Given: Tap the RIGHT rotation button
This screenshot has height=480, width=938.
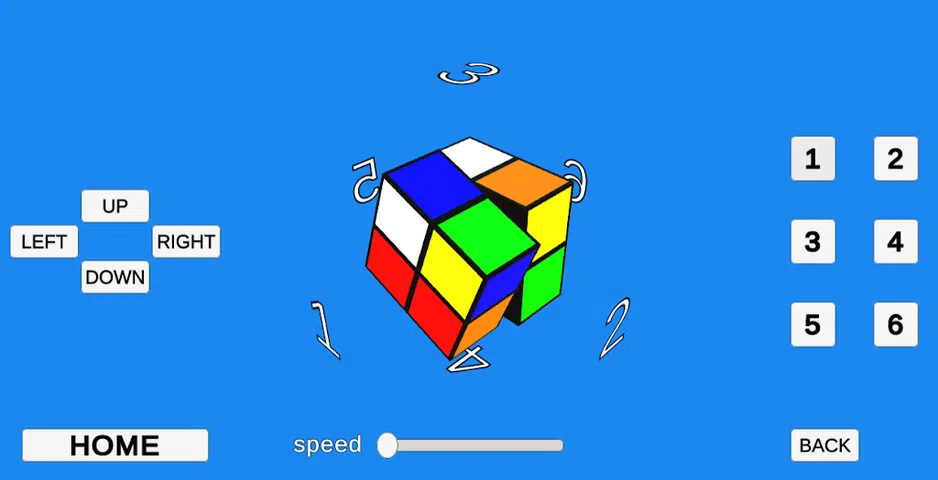Looking at the screenshot, I should click(x=186, y=242).
